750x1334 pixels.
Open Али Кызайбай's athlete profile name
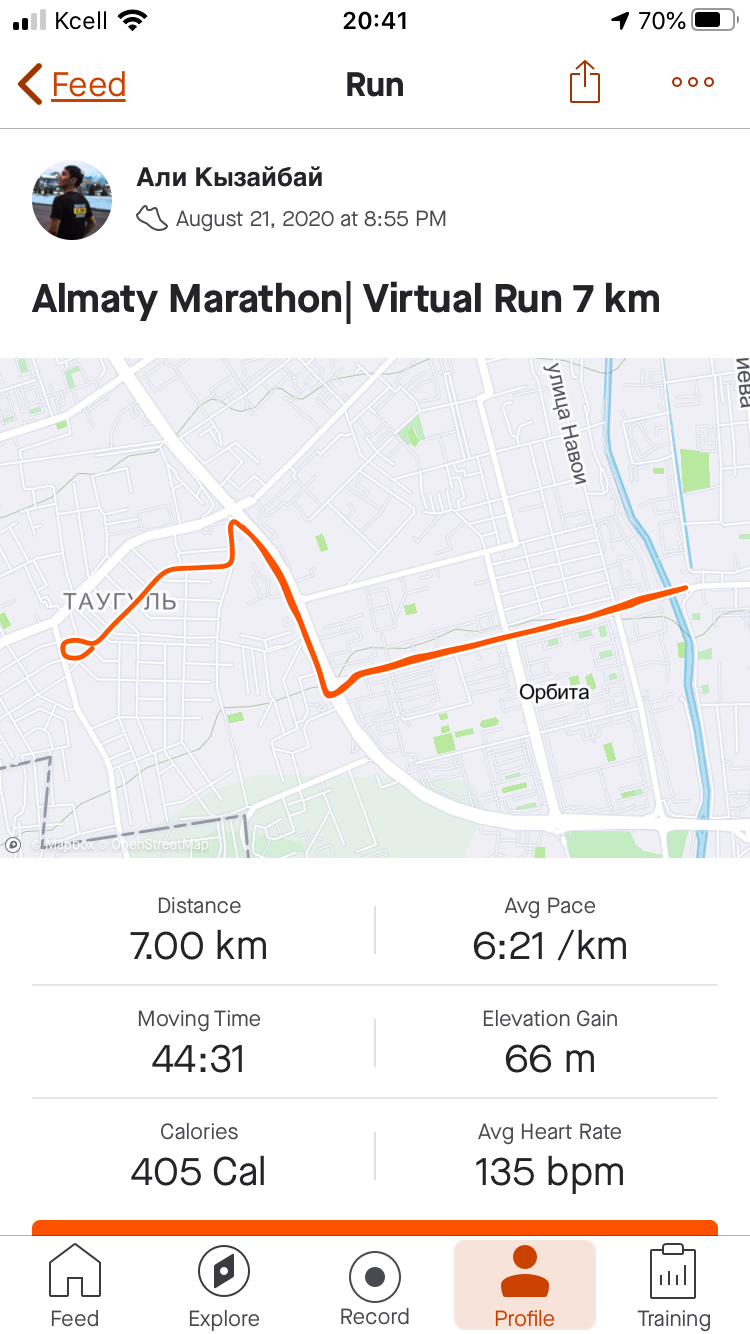click(229, 178)
